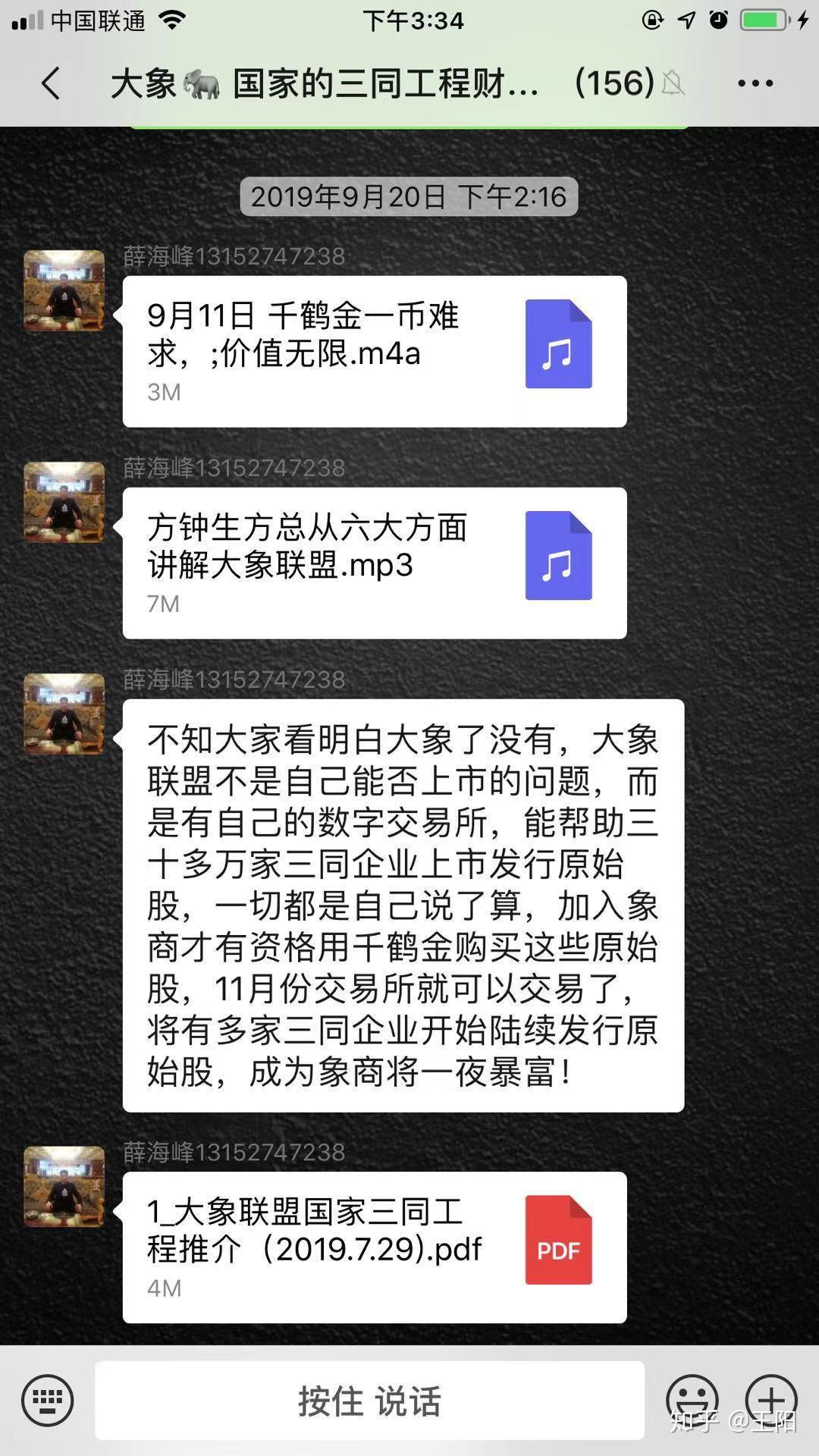819x1456 pixels.
Task: Open the 大象联盟国家三同工程推介 PDF file
Action: point(375,1247)
